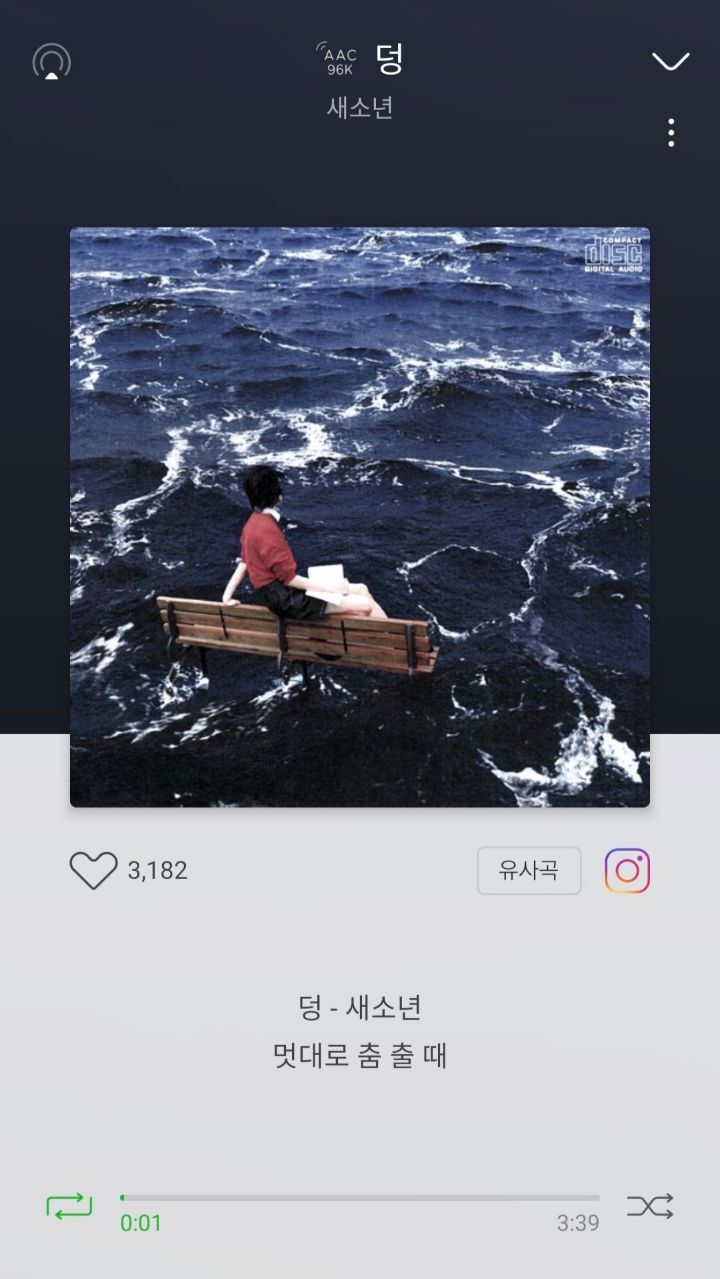Like the song with the heart icon
This screenshot has width=720, height=1279.
tap(93, 870)
